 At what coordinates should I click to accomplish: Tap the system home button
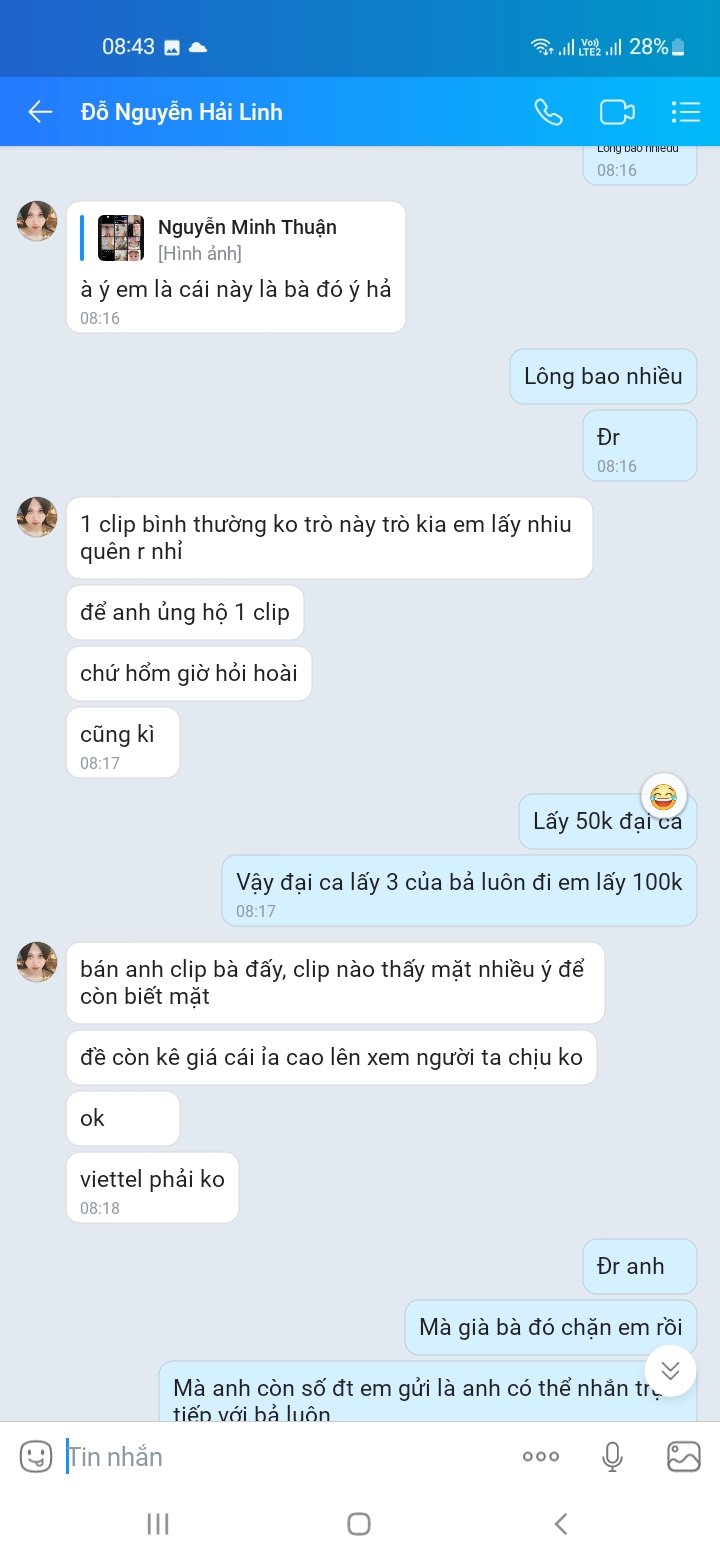point(359,1524)
